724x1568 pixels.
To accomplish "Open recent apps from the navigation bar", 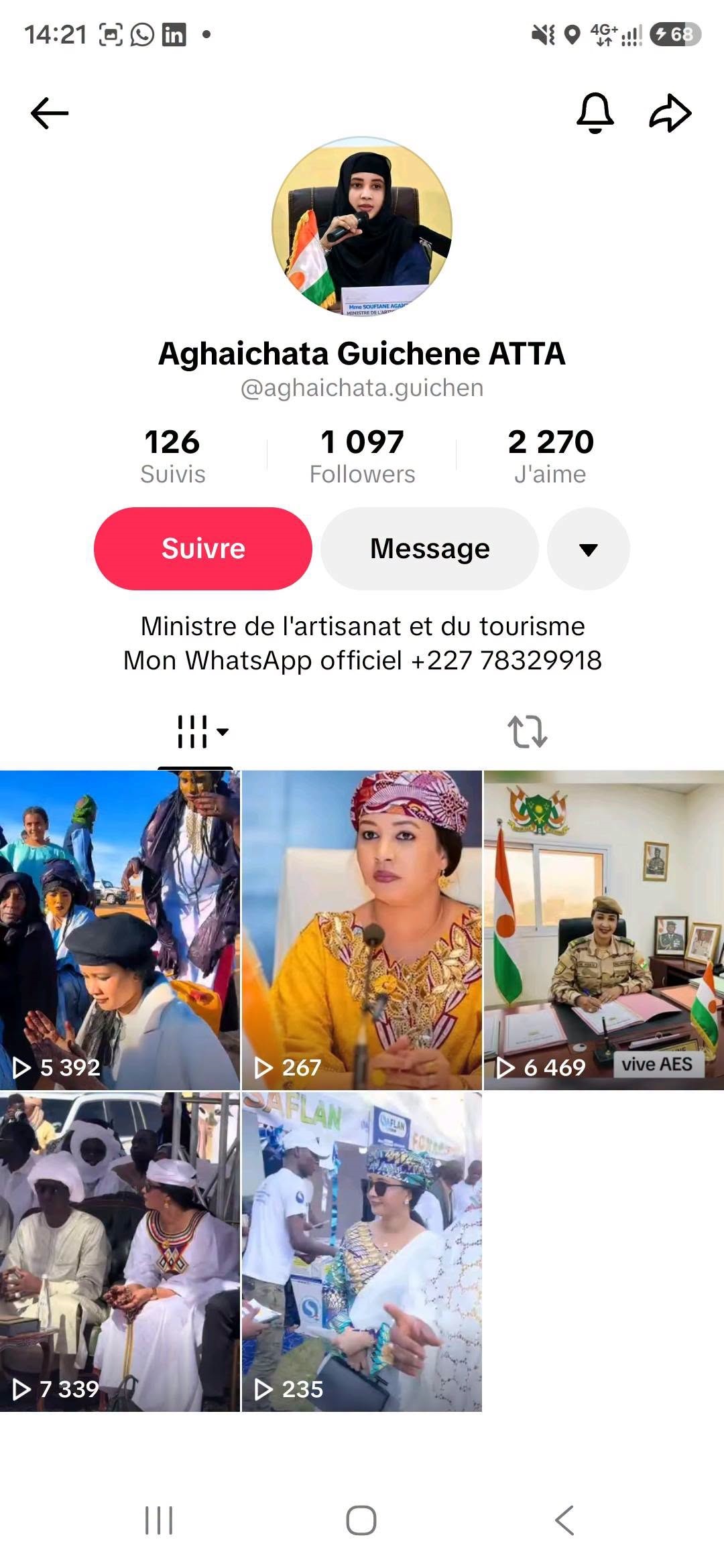I will [x=159, y=1520].
